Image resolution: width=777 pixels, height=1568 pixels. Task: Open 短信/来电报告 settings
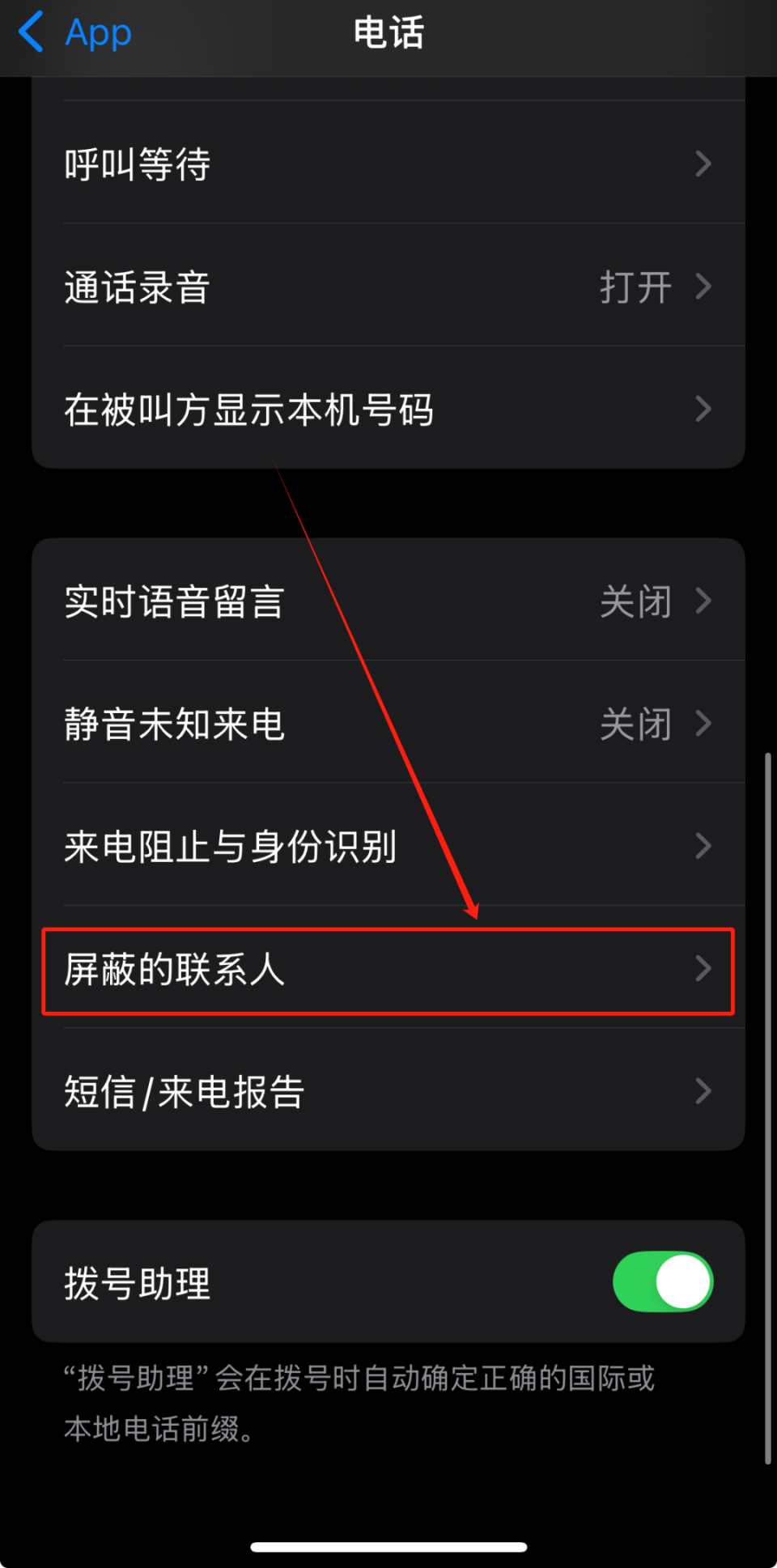click(388, 1091)
